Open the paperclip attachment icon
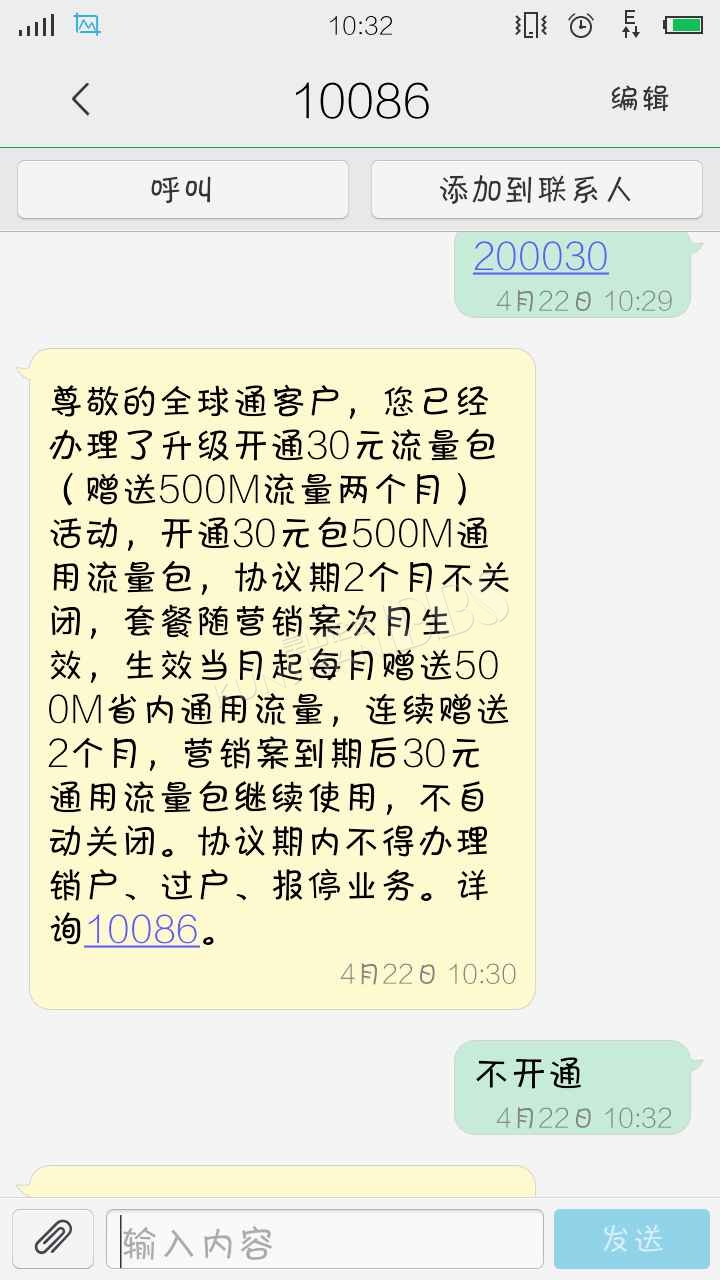The height and width of the screenshot is (1280, 720). pyautogui.click(x=53, y=1240)
